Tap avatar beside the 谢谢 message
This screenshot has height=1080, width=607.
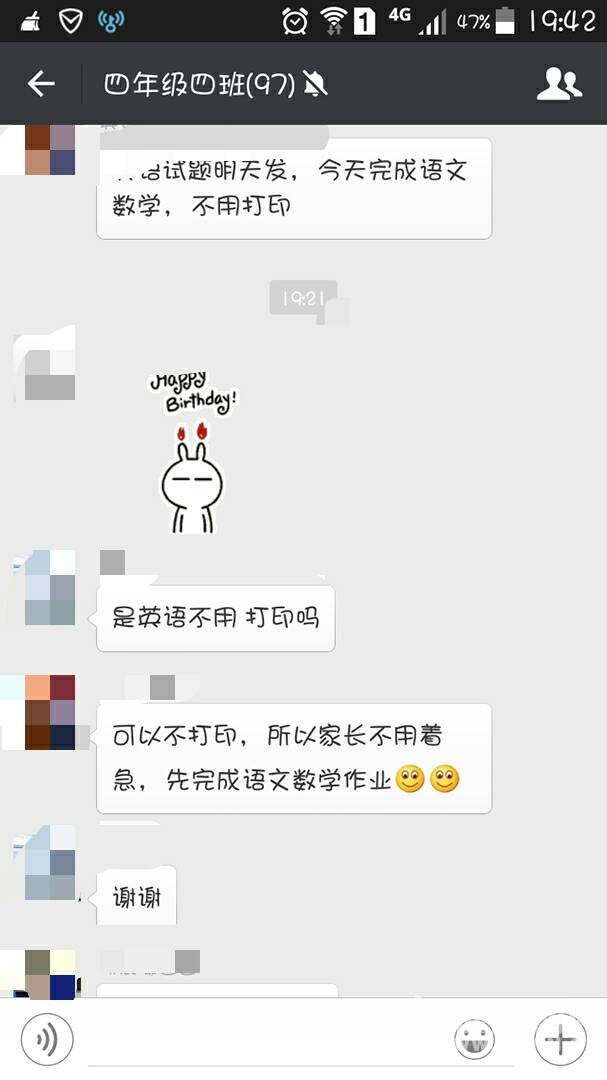(x=44, y=862)
